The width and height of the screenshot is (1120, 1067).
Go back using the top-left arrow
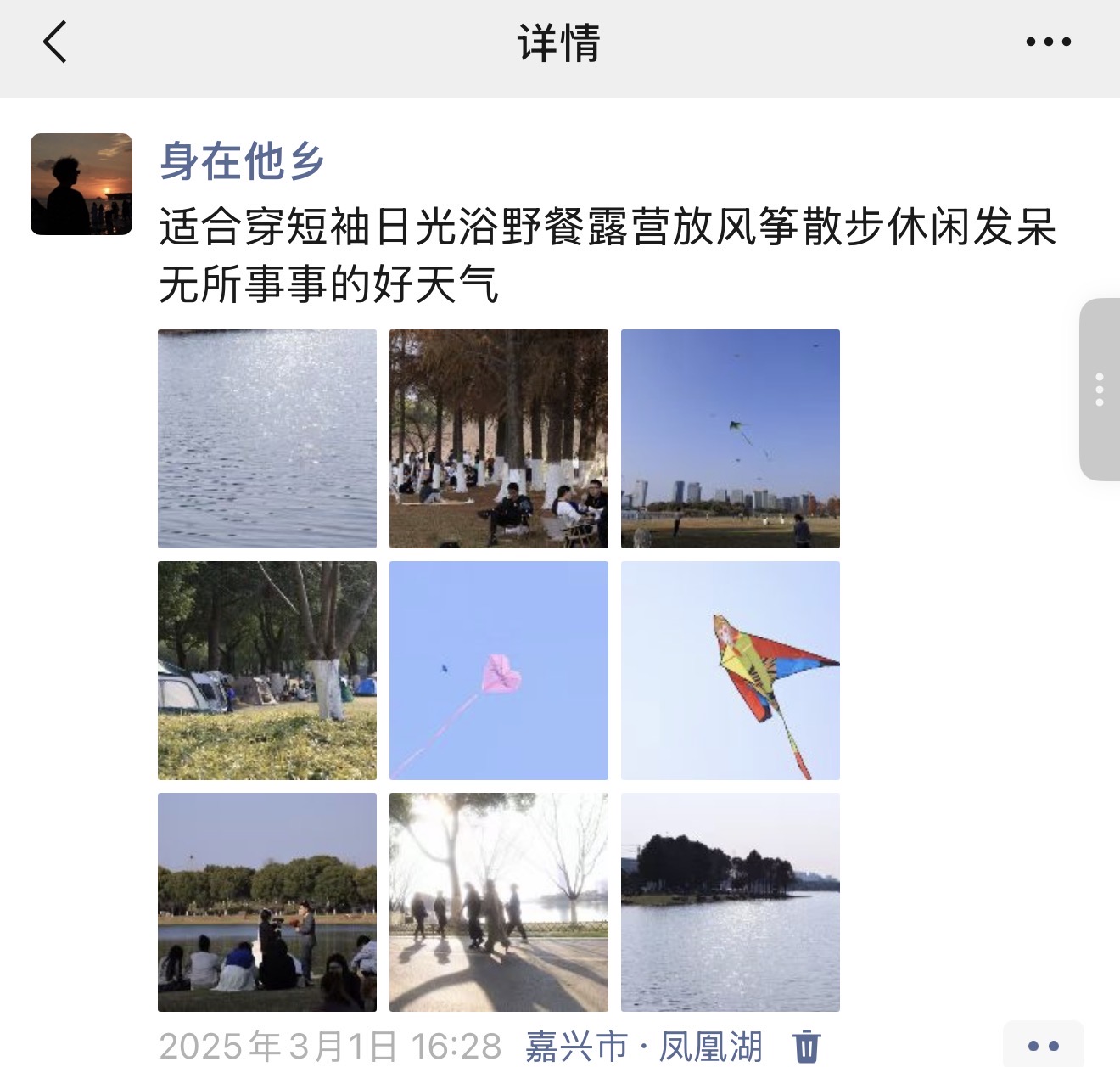point(55,42)
